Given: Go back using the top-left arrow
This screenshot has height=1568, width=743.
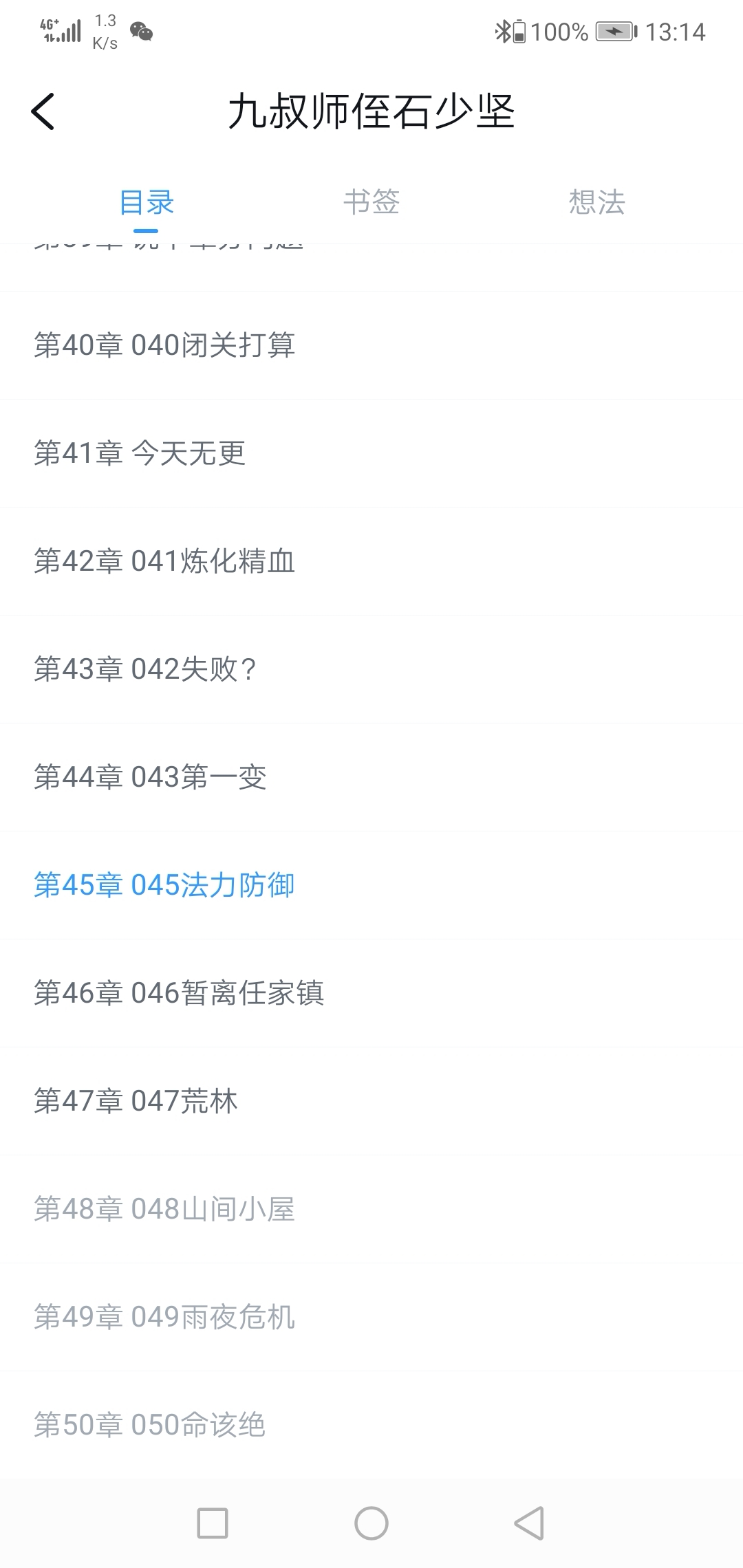Looking at the screenshot, I should point(43,111).
